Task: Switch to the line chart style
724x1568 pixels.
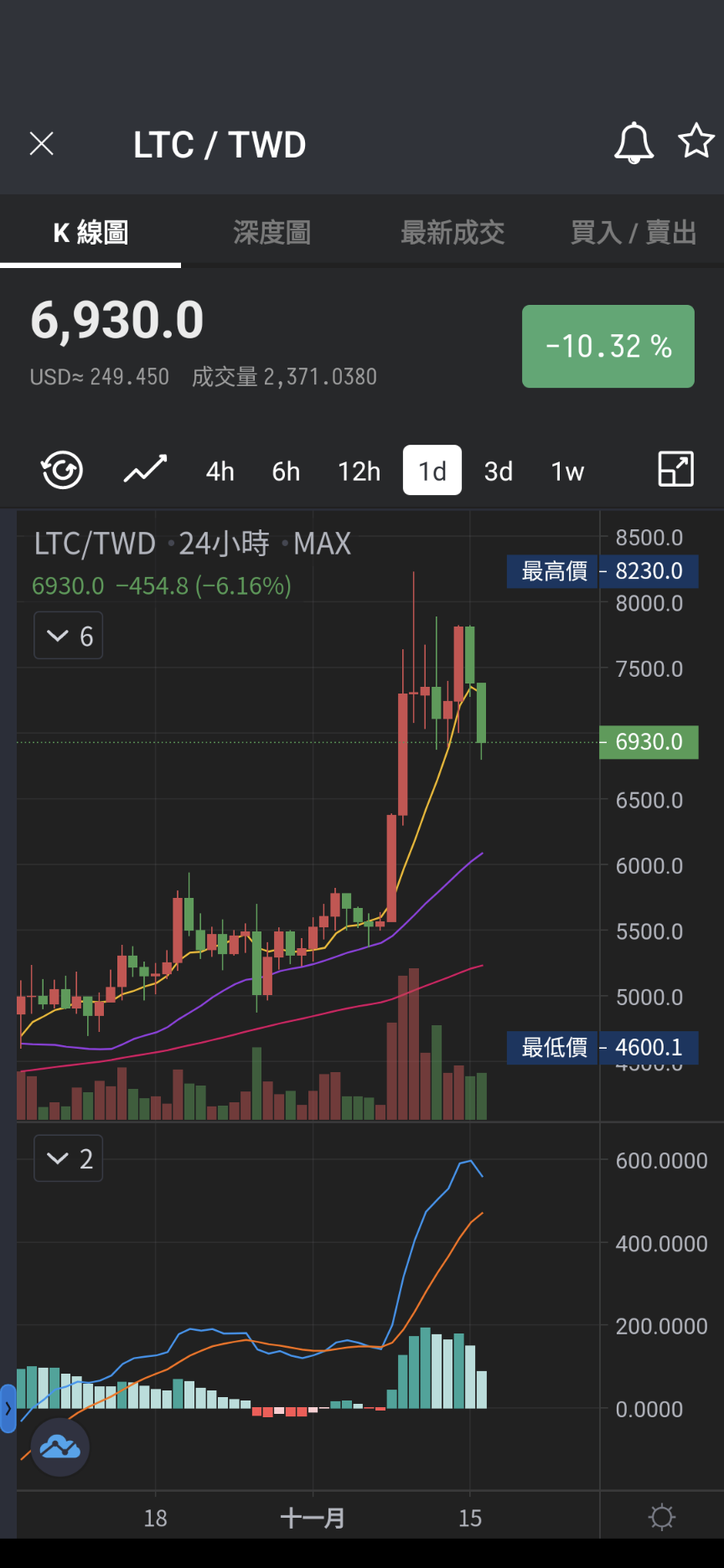Action: pos(146,470)
